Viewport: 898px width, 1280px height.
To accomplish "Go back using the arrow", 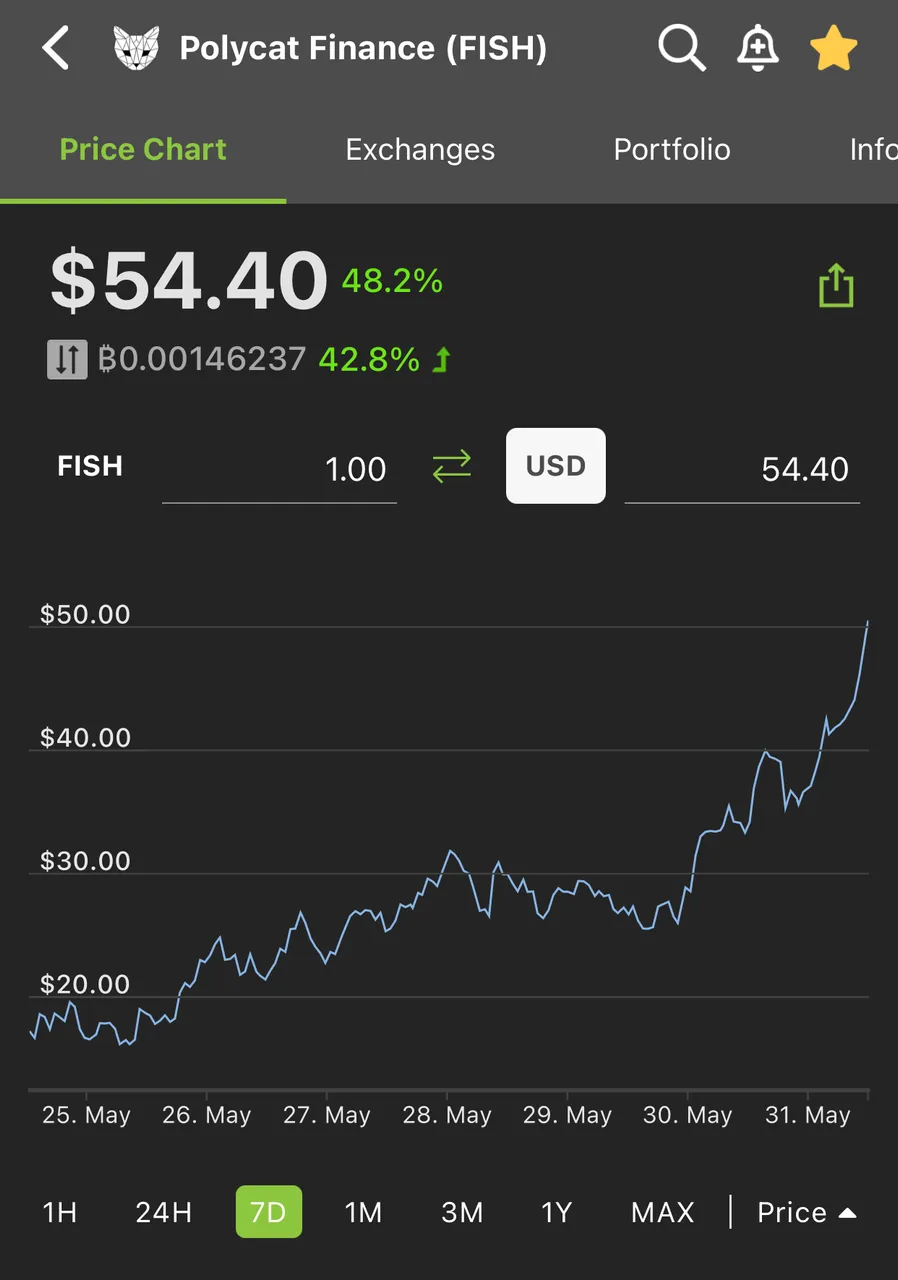I will (56, 48).
